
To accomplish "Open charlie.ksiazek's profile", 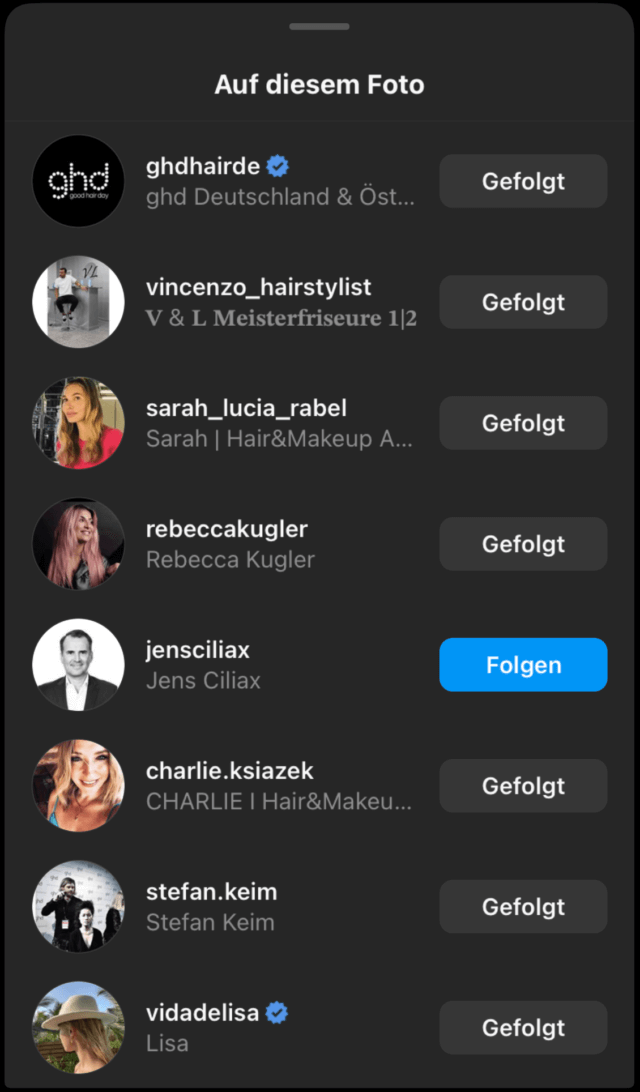I will (223, 786).
